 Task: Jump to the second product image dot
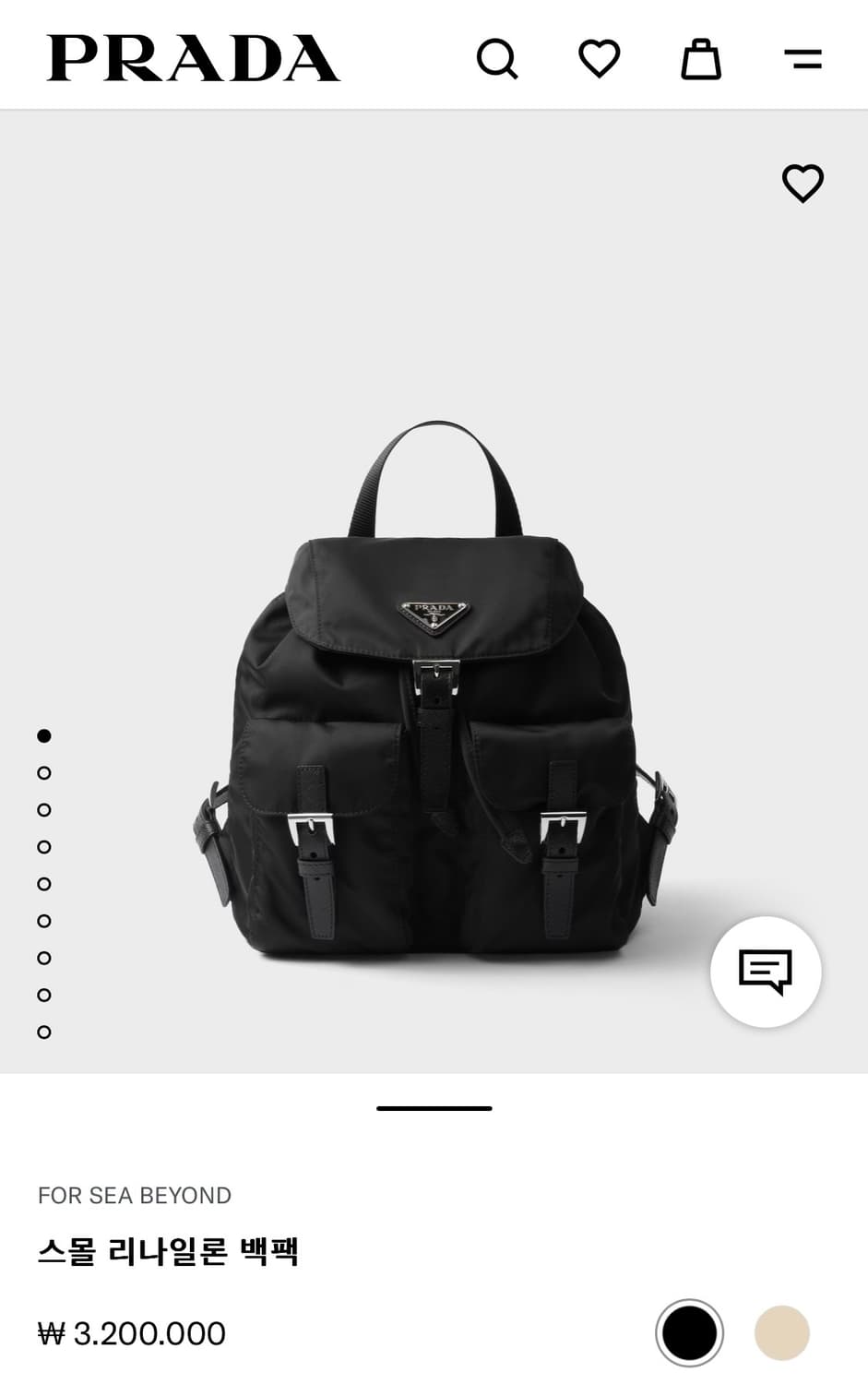[x=43, y=773]
